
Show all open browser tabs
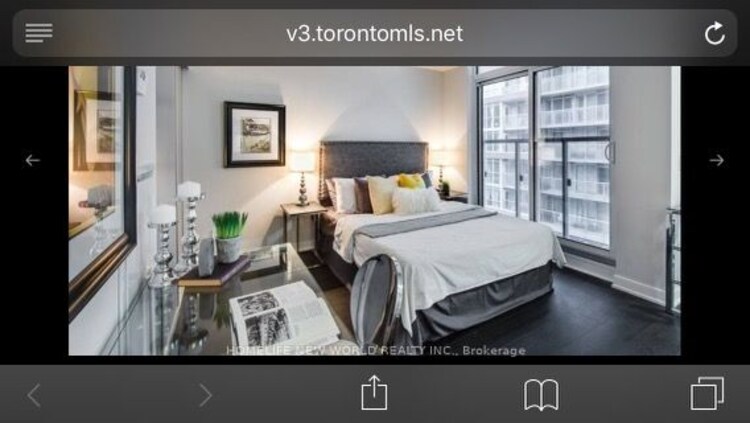pyautogui.click(x=707, y=394)
